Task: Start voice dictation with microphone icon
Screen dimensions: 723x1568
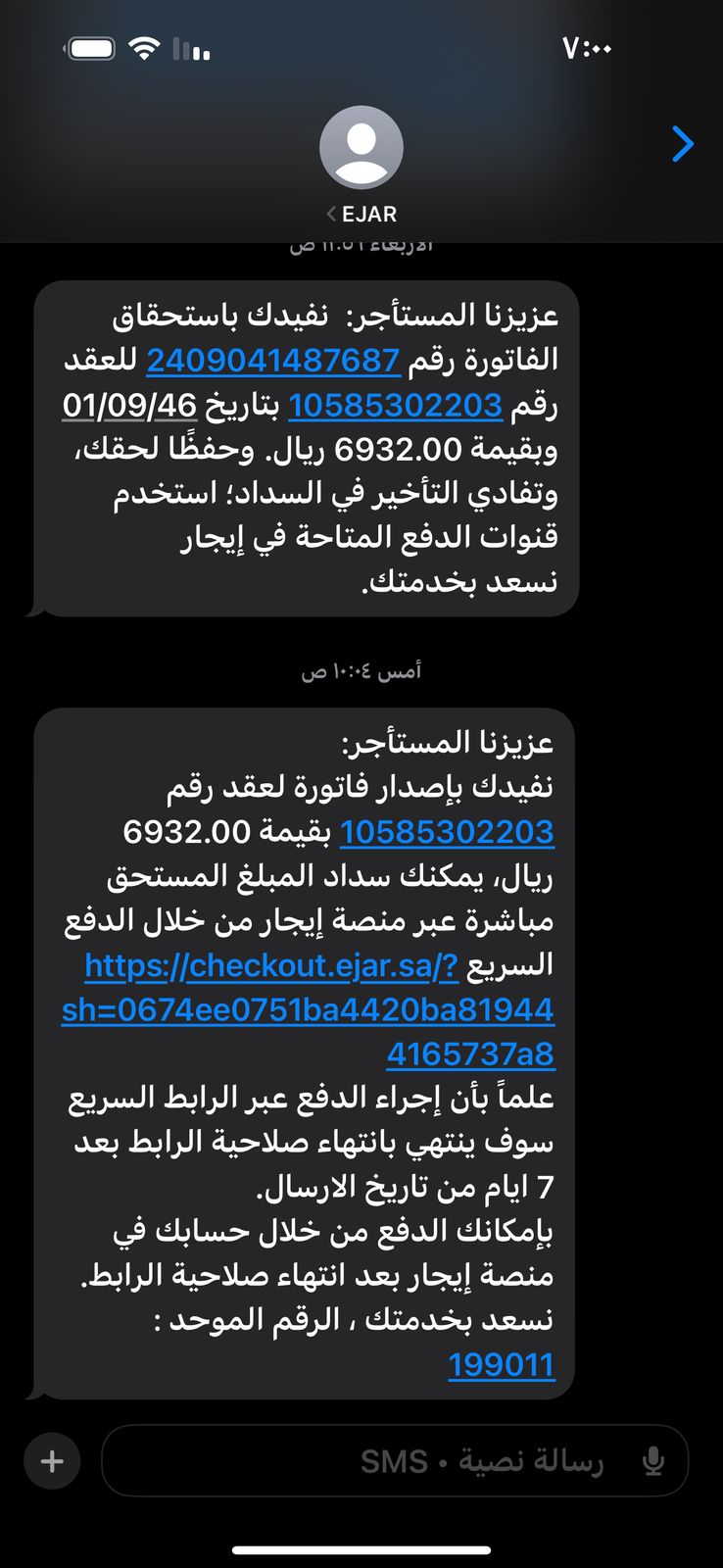Action: pyautogui.click(x=652, y=1462)
